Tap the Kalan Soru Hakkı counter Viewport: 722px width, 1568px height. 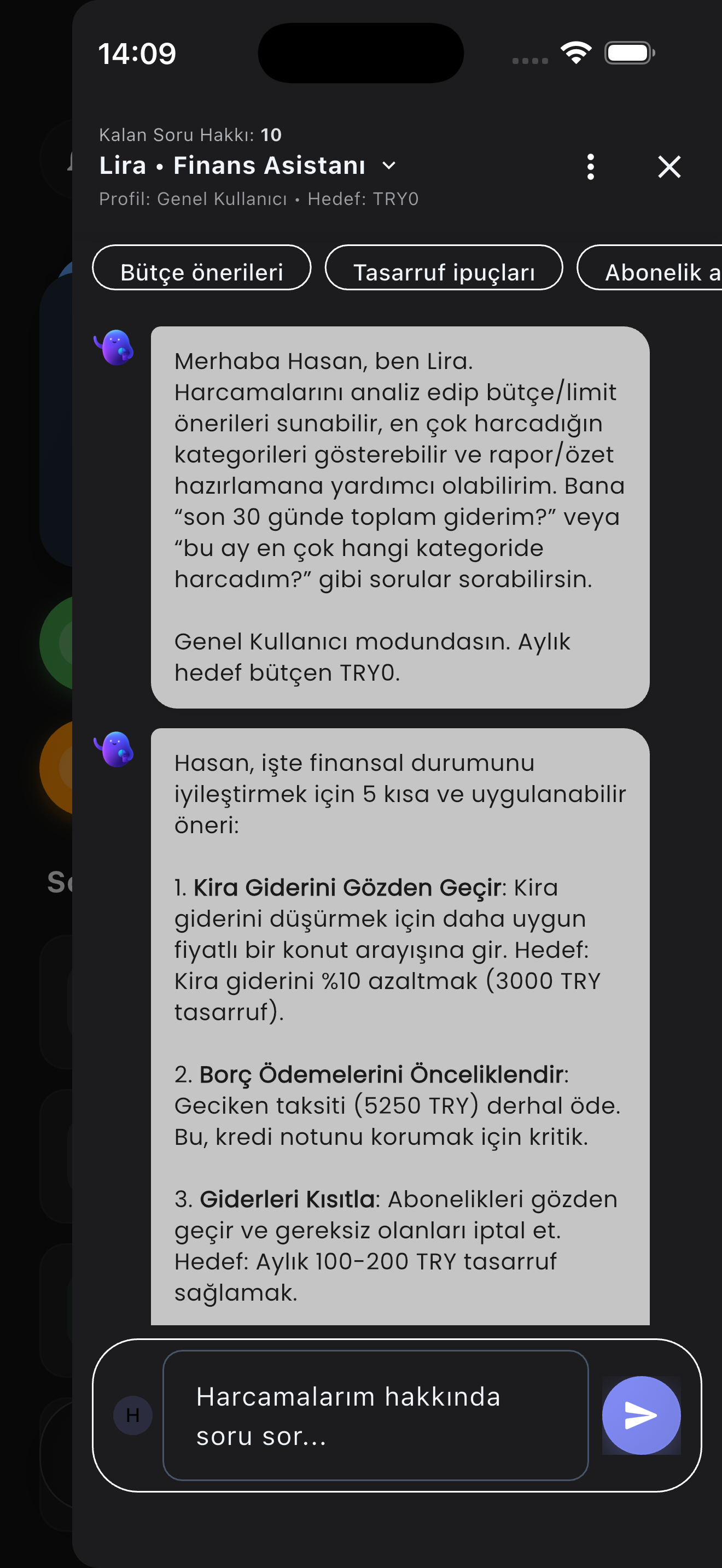click(190, 134)
